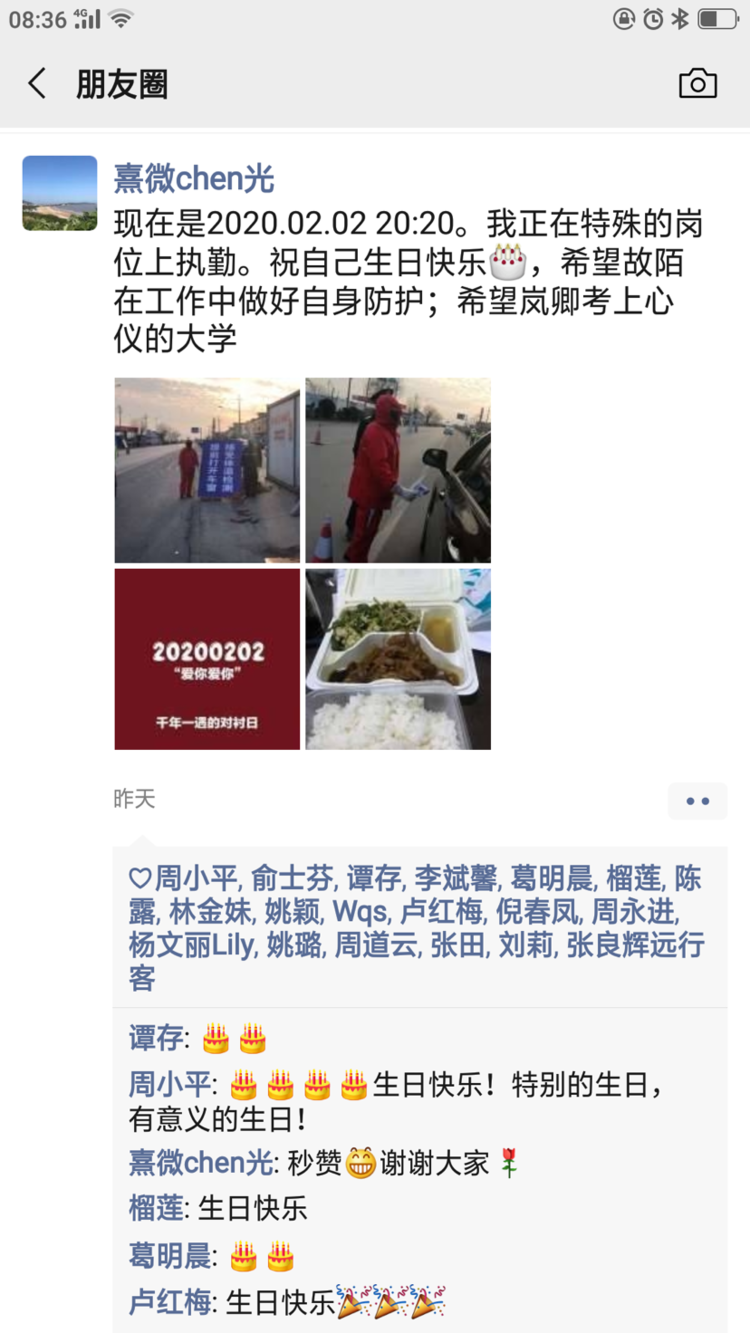The image size is (750, 1333).
Task: Open the red 20200202 image
Action: pos(207,659)
